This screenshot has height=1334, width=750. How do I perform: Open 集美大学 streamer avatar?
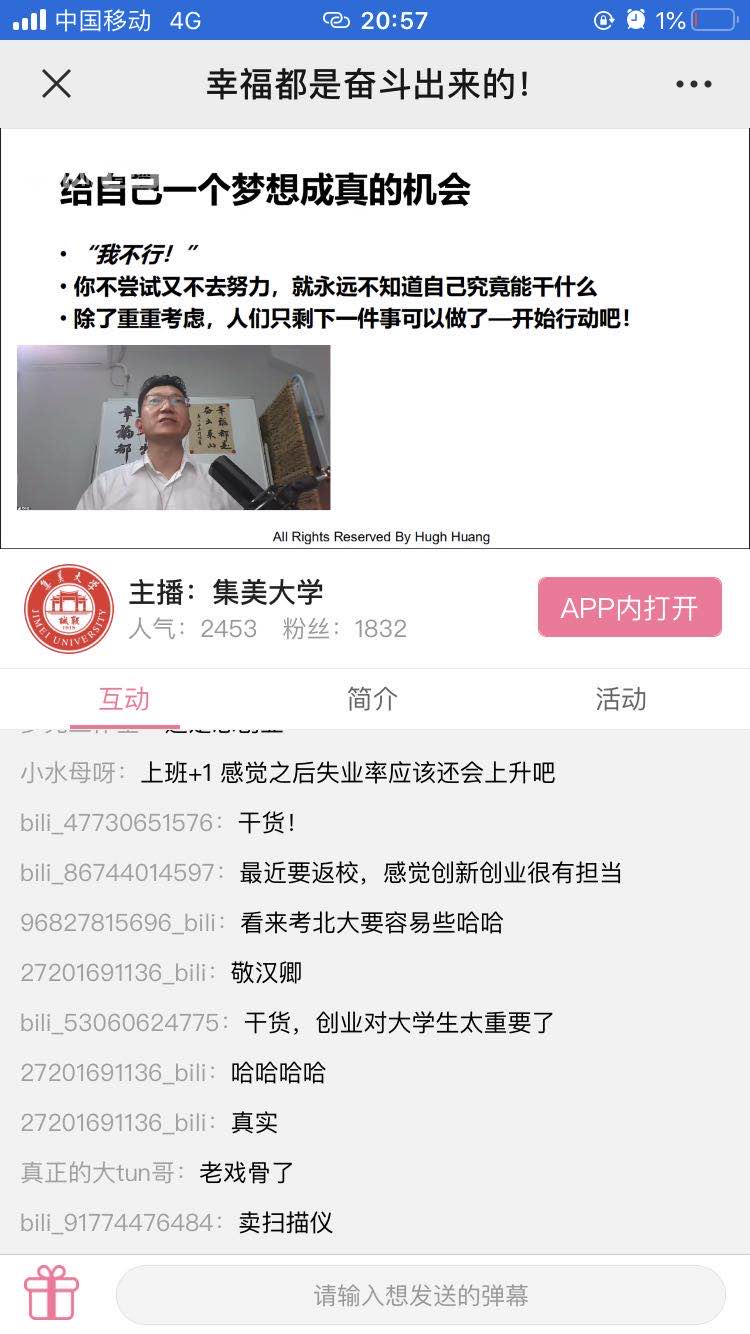(68, 609)
